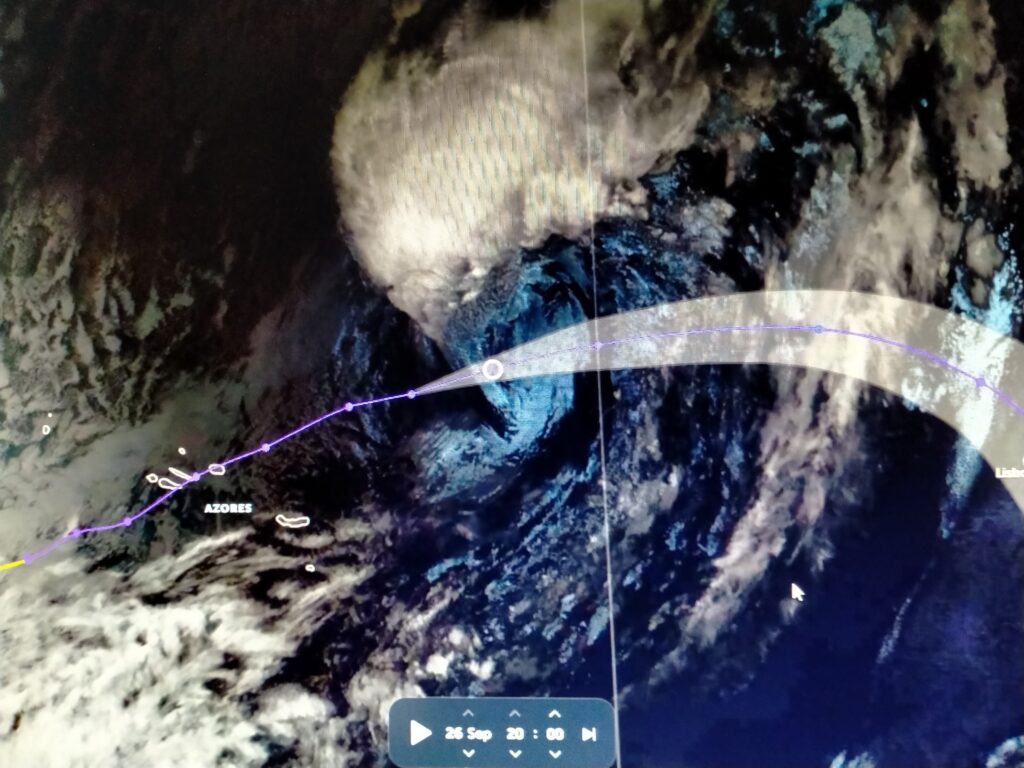Play the satellite animation
This screenshot has width=1024, height=768.
coord(421,734)
